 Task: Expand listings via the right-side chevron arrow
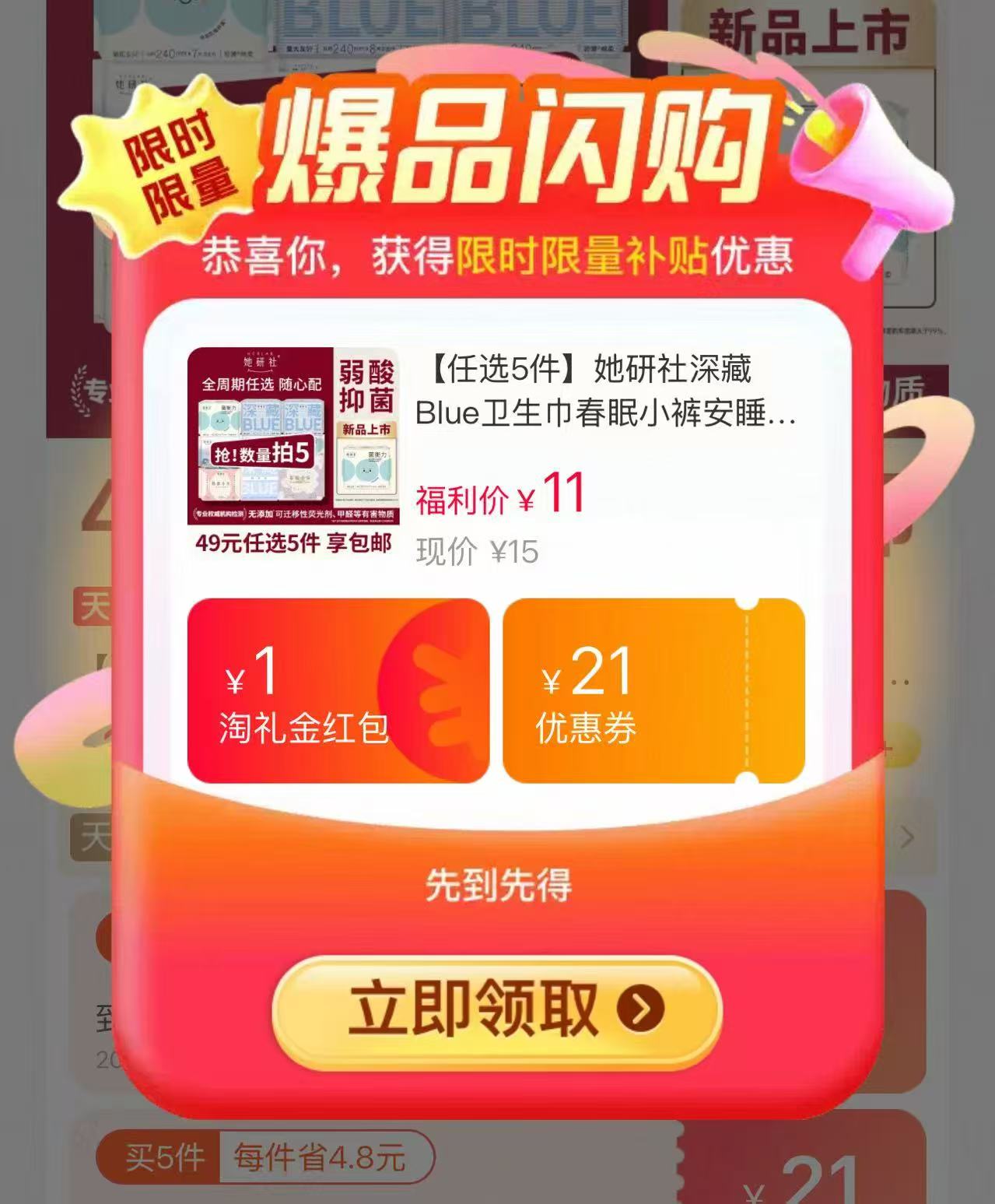tap(908, 838)
